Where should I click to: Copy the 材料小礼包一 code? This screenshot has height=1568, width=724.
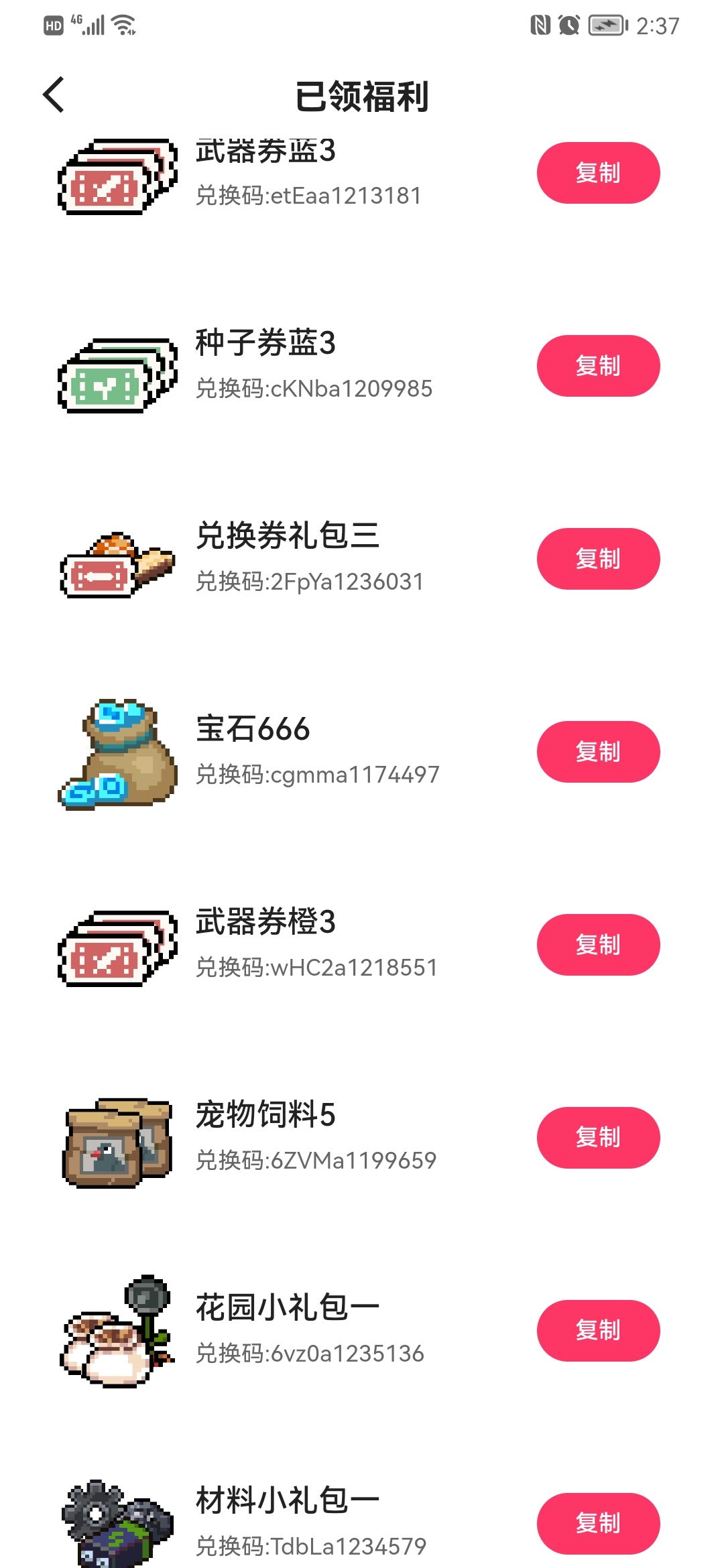click(598, 1524)
